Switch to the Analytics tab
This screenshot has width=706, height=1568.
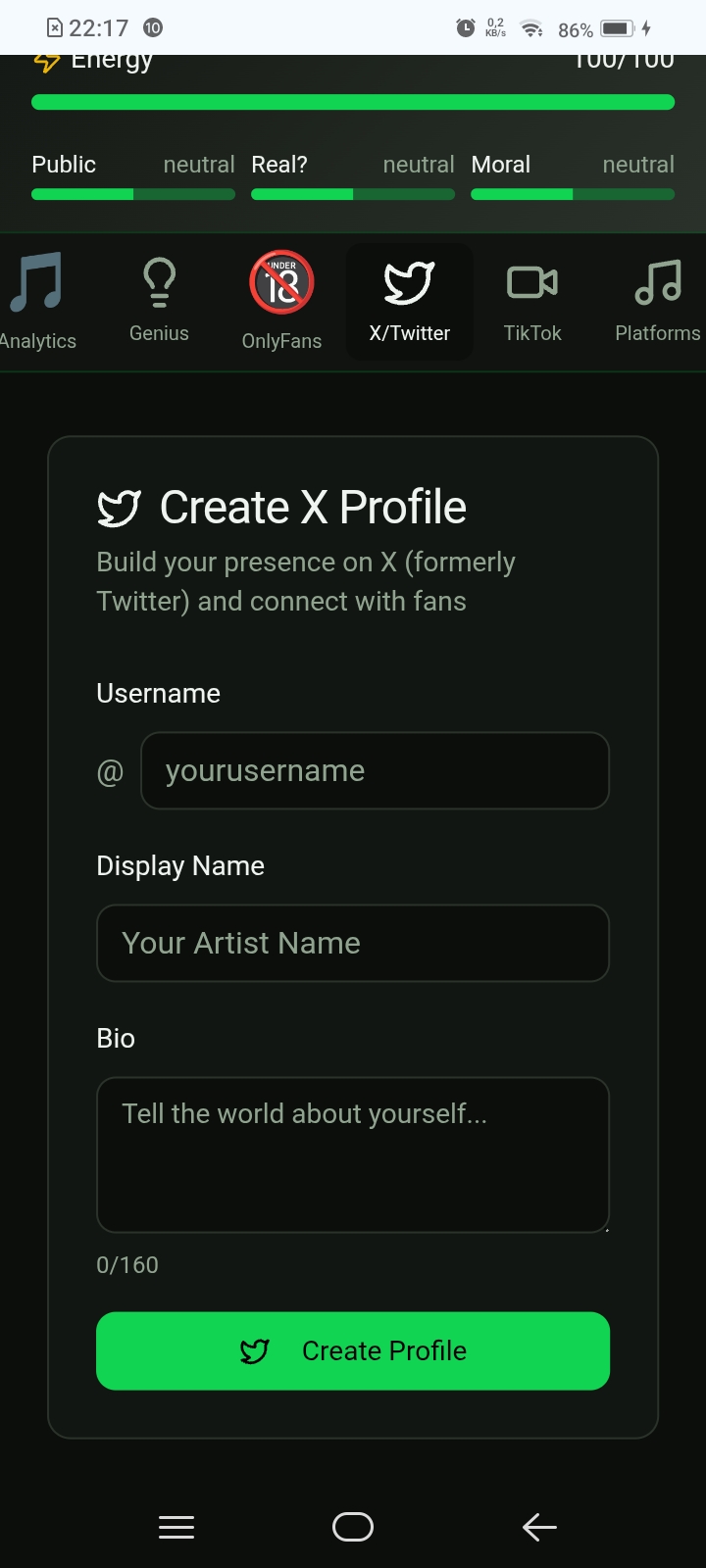(37, 301)
